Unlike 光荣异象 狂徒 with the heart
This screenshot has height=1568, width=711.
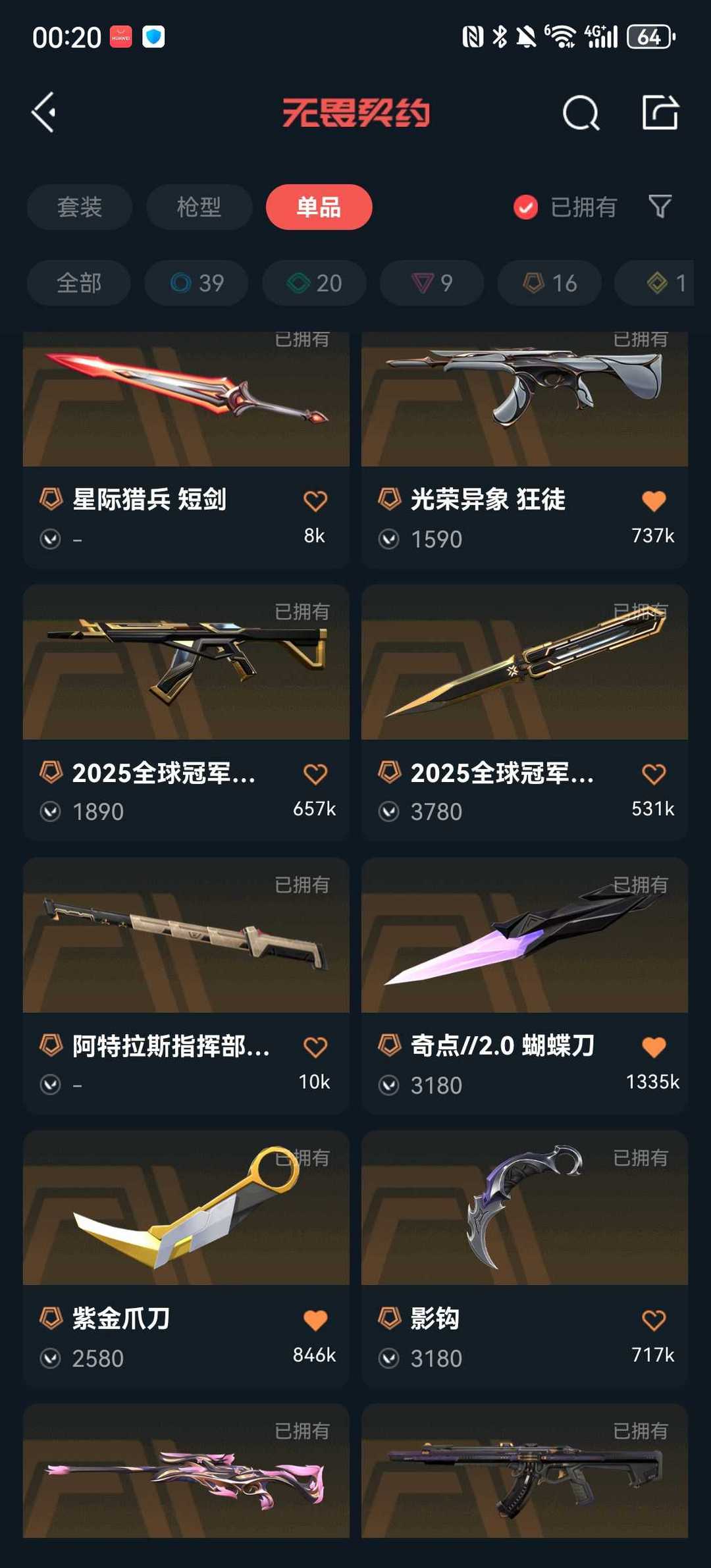tap(653, 501)
